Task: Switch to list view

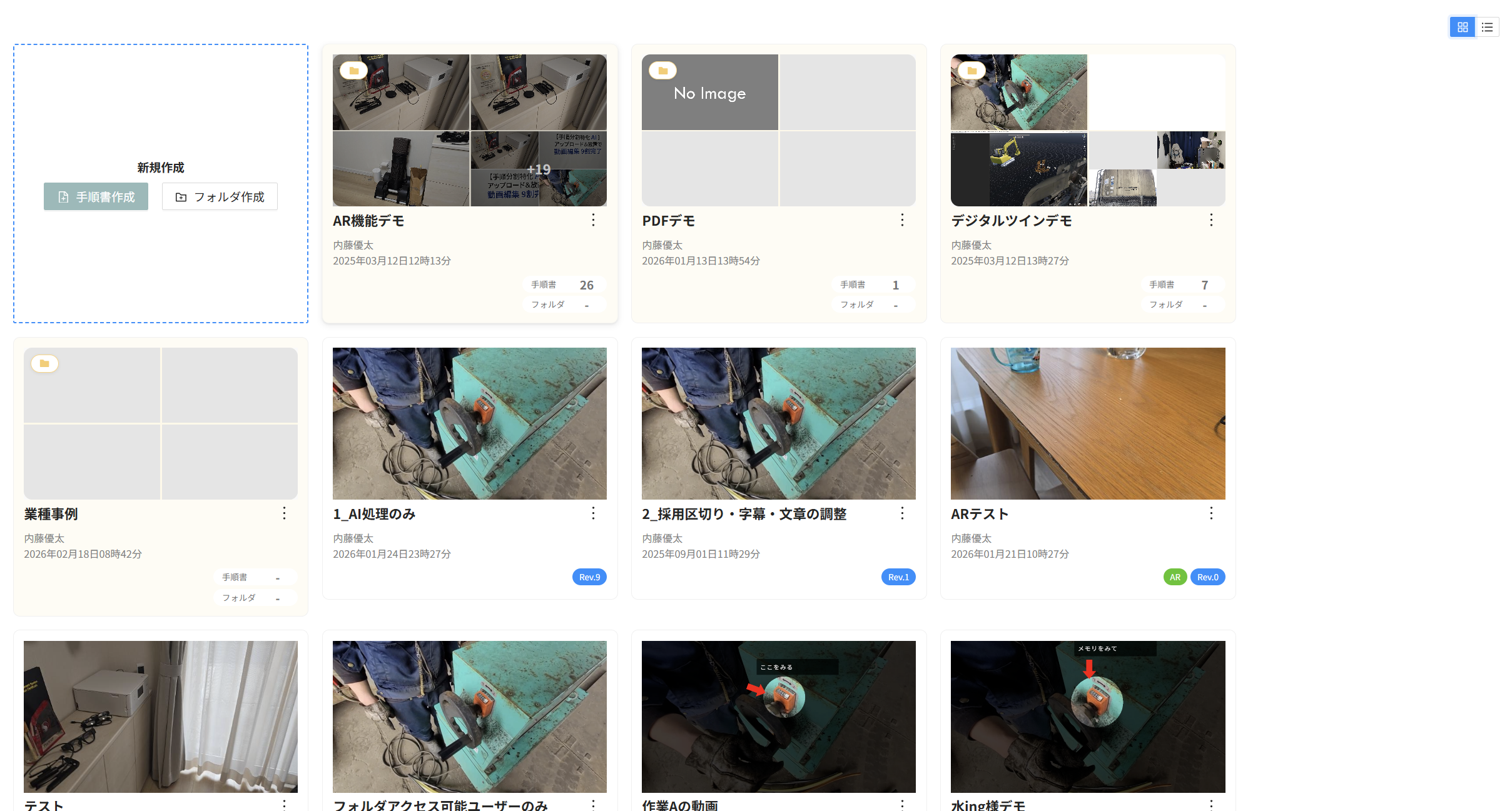Action: click(x=1487, y=27)
